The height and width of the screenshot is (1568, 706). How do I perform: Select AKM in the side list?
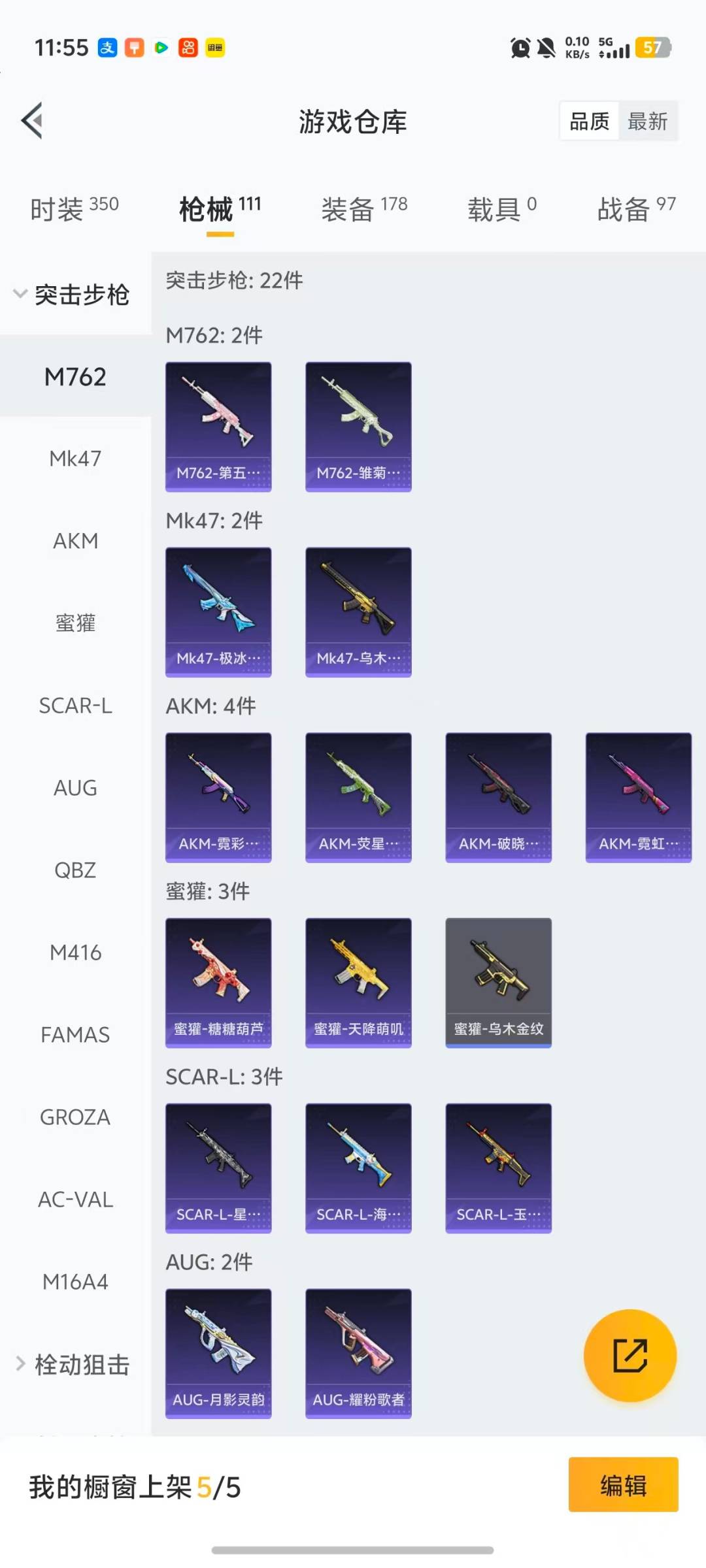(x=75, y=541)
